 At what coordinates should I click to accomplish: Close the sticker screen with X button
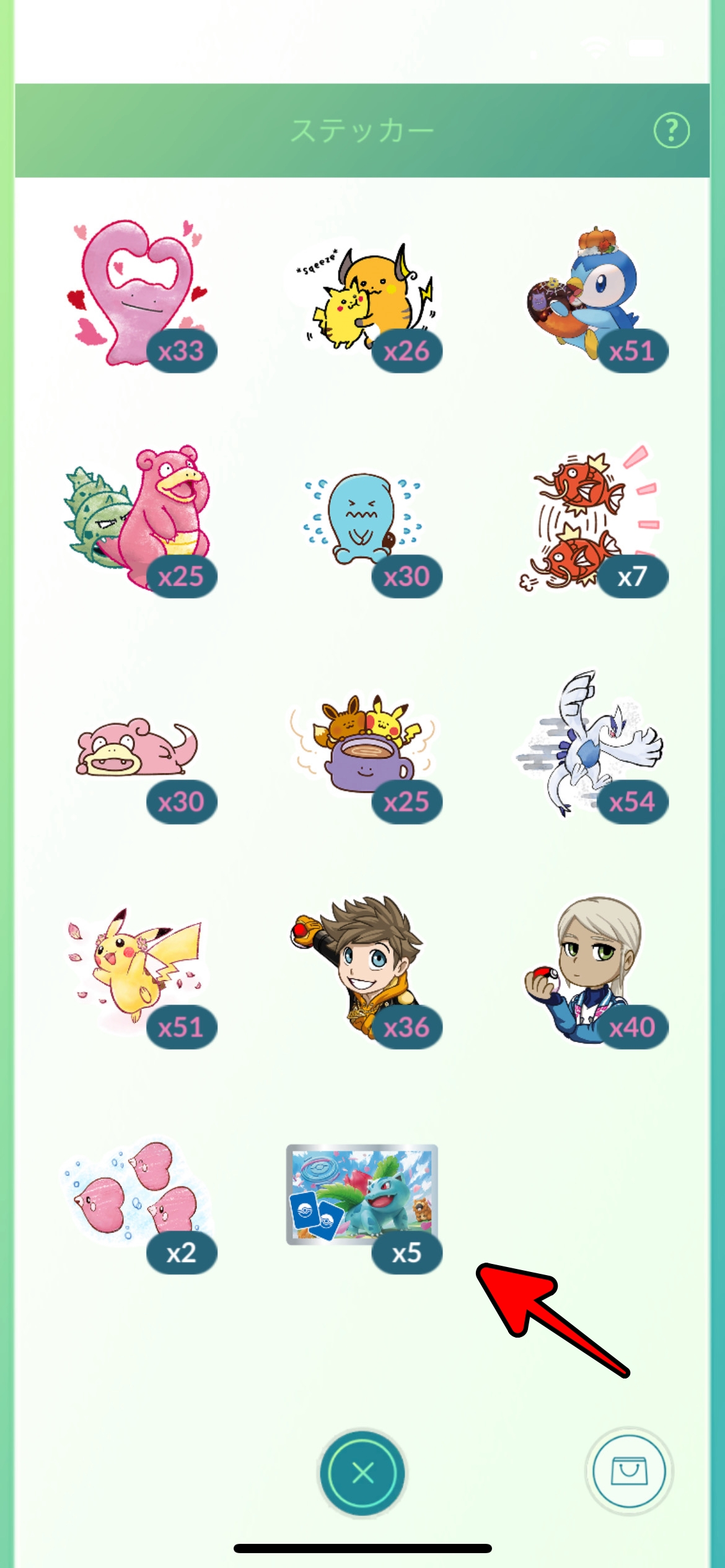click(362, 1473)
